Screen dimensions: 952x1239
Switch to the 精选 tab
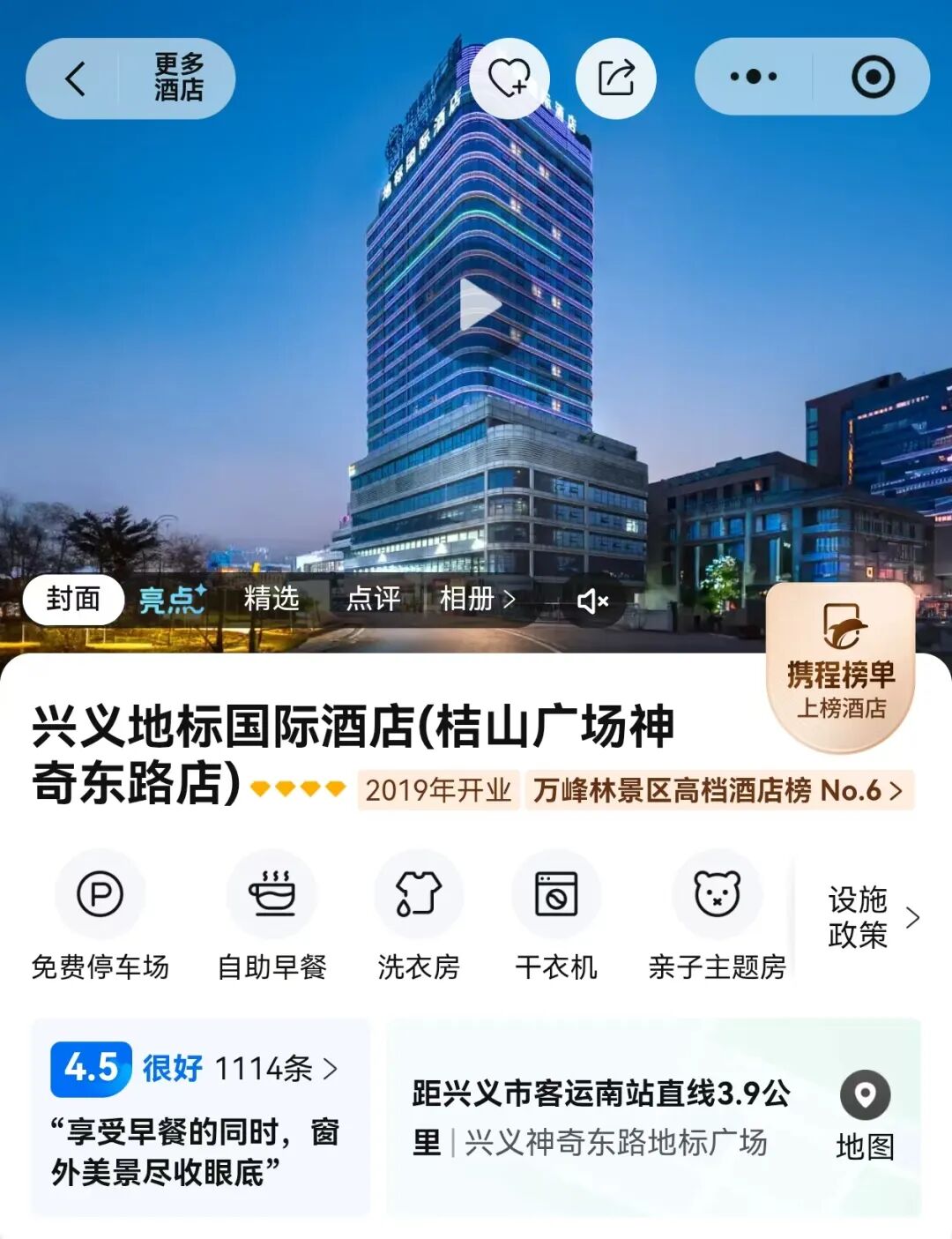click(x=271, y=599)
